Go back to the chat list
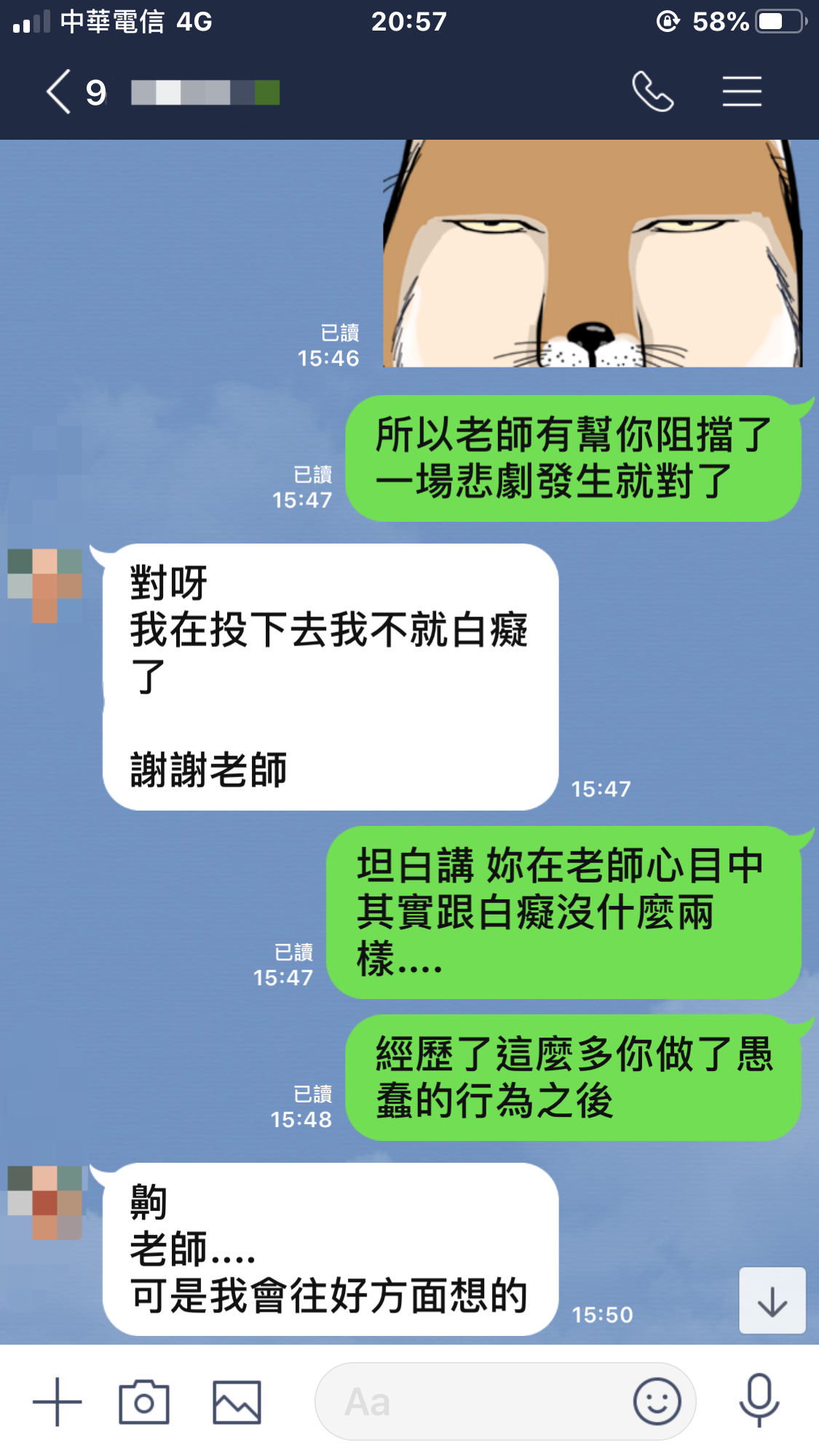Image resolution: width=819 pixels, height=1456 pixels. pyautogui.click(x=60, y=92)
